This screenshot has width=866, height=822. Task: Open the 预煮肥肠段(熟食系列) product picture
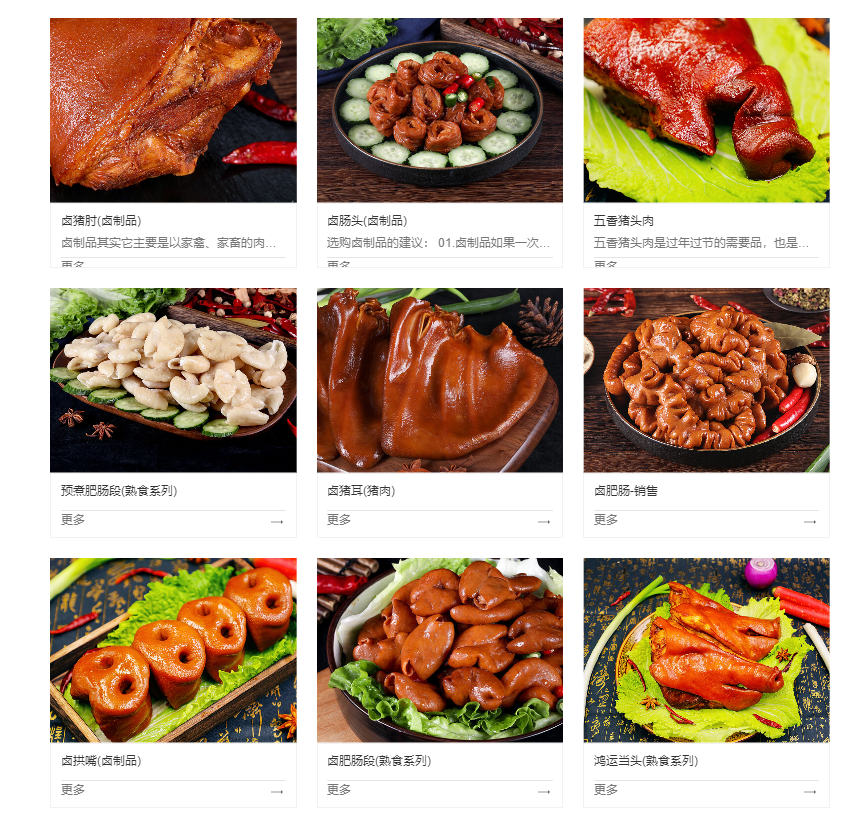tap(173, 380)
